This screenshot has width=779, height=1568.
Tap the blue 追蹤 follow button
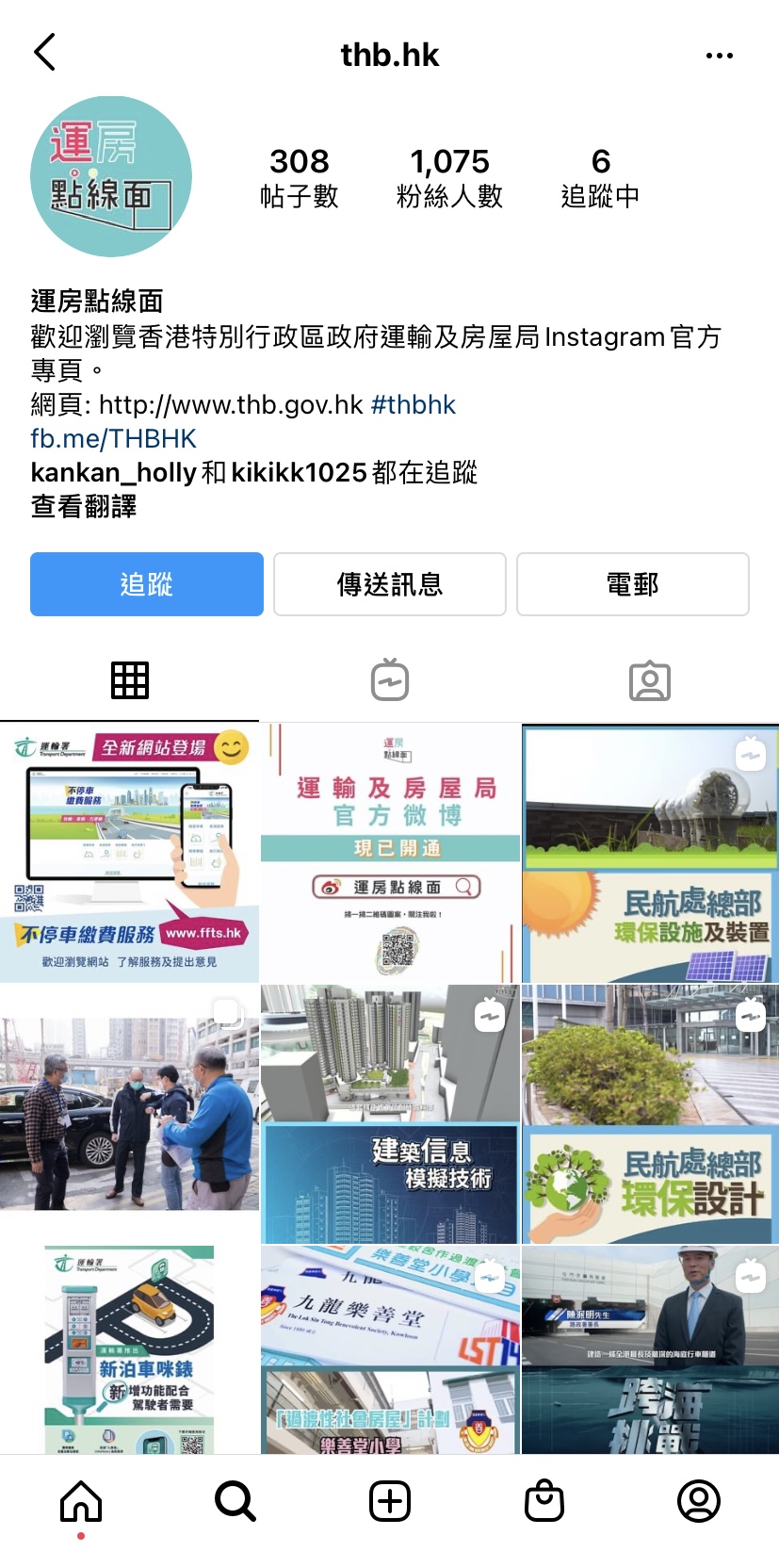coord(147,584)
